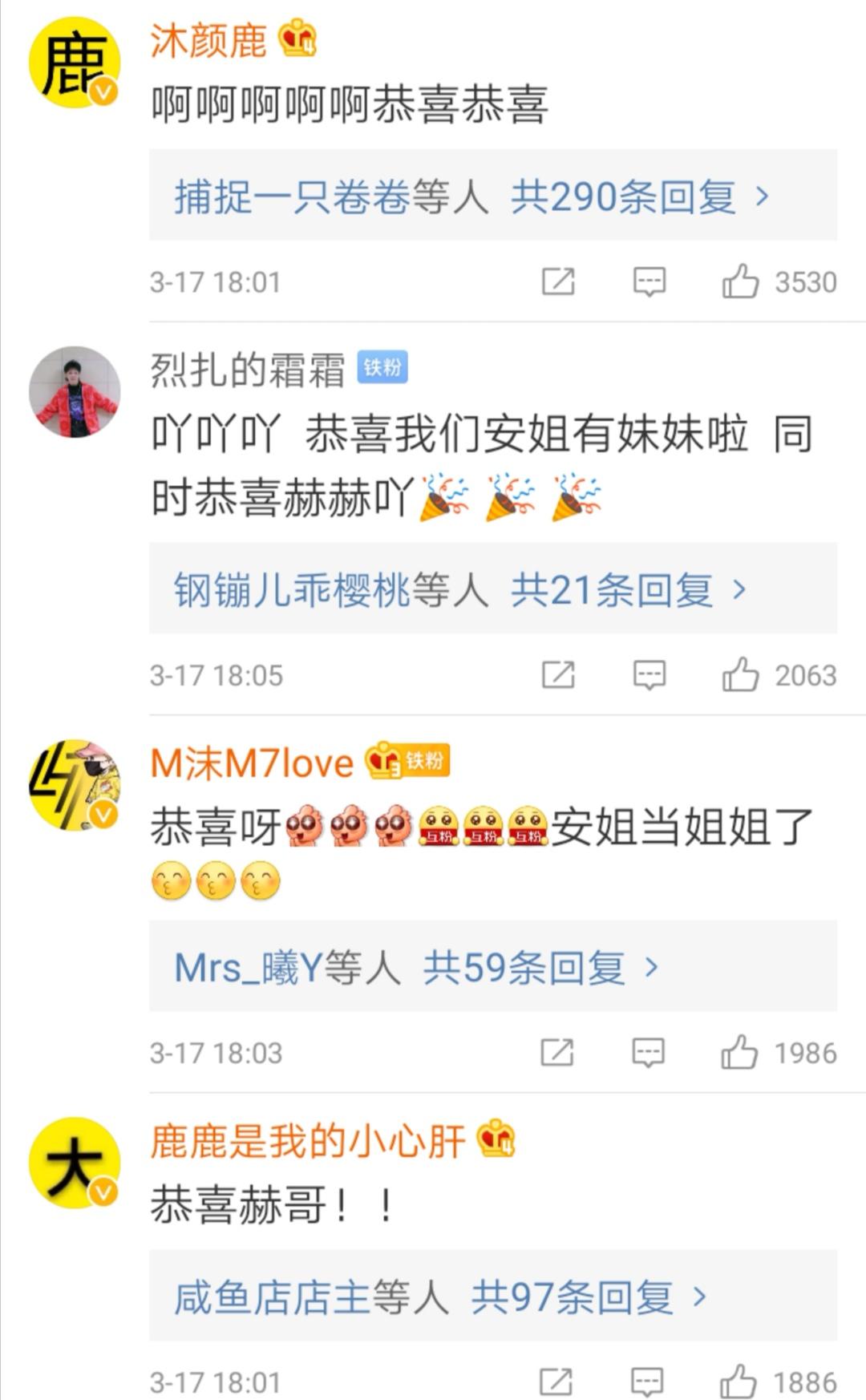Expand the 290 replies under 沐颜鹿's comment
866x1400 pixels.
tap(493, 196)
